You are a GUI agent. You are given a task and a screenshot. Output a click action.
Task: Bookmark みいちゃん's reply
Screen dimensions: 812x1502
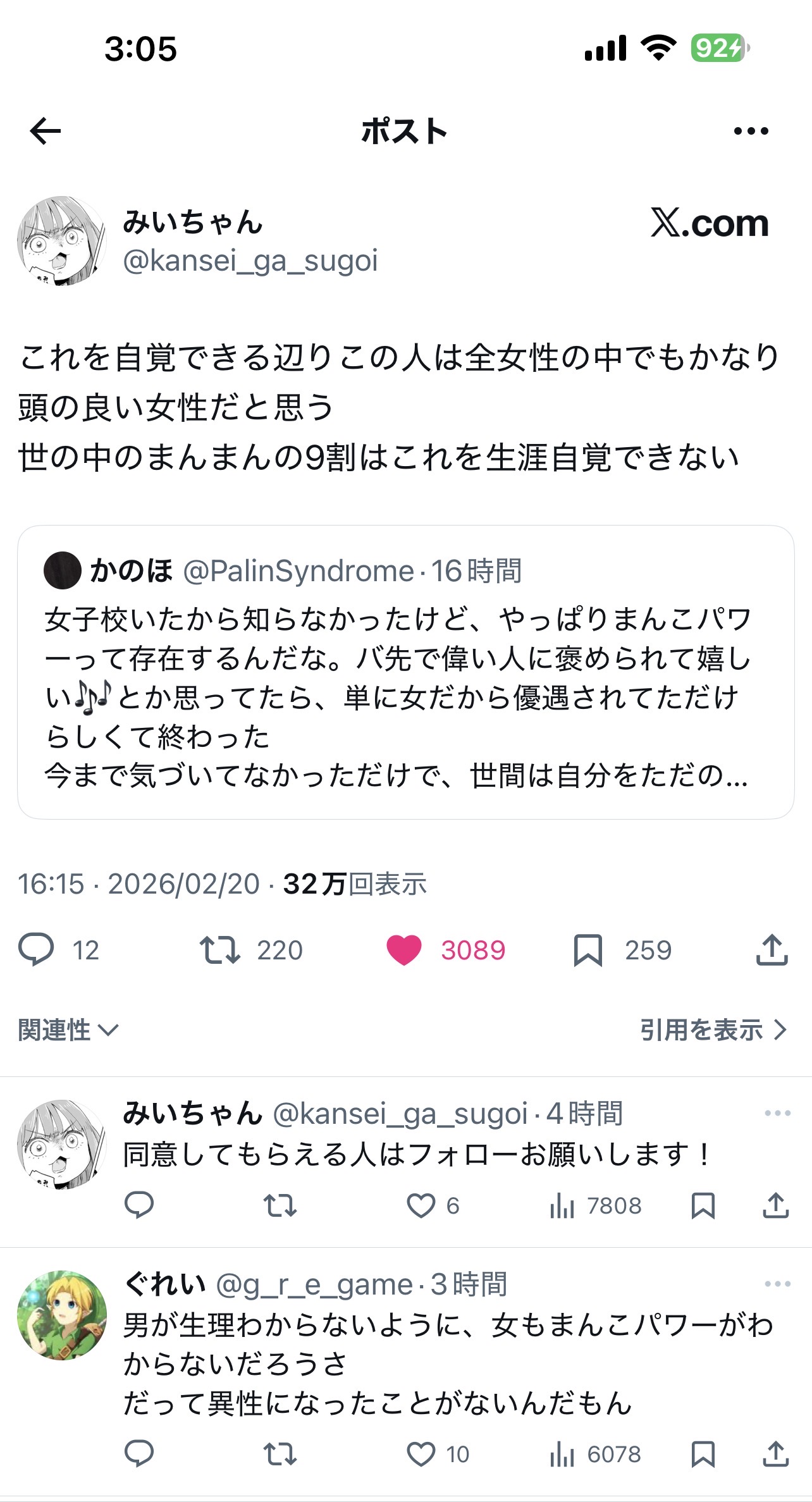click(x=703, y=1205)
